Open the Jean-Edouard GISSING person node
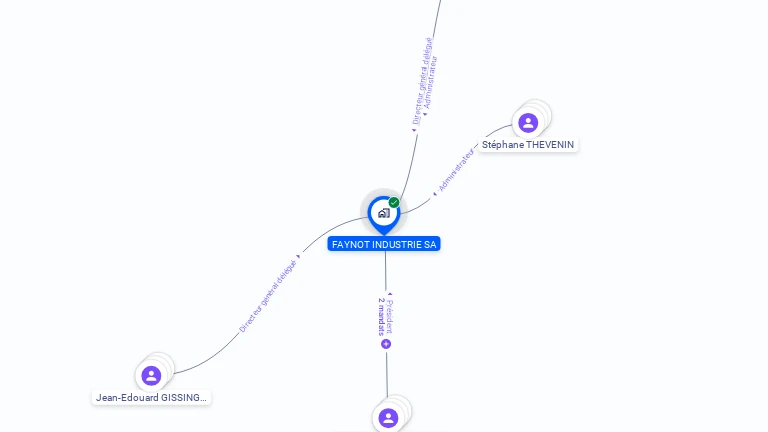The image size is (768, 432). pyautogui.click(x=151, y=376)
